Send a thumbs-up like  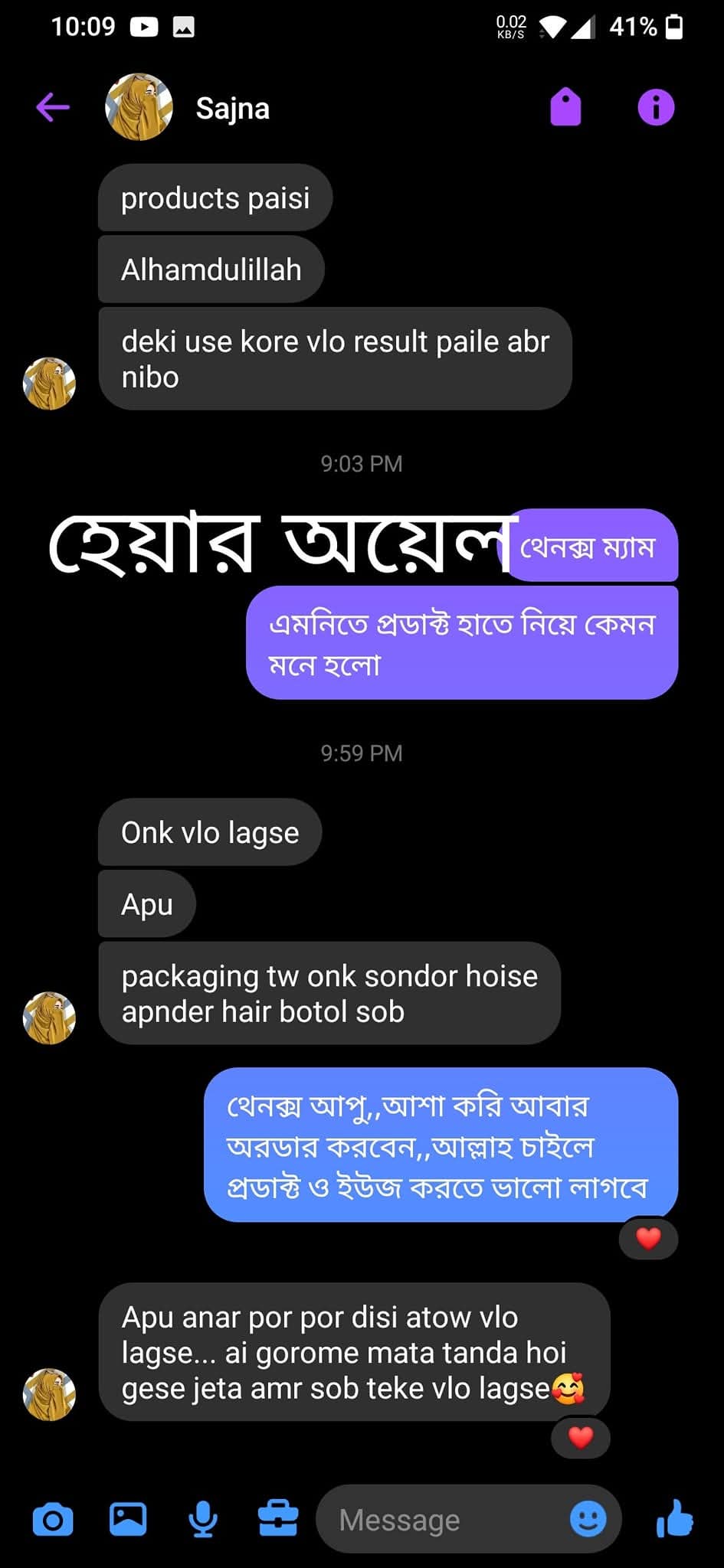675,1519
